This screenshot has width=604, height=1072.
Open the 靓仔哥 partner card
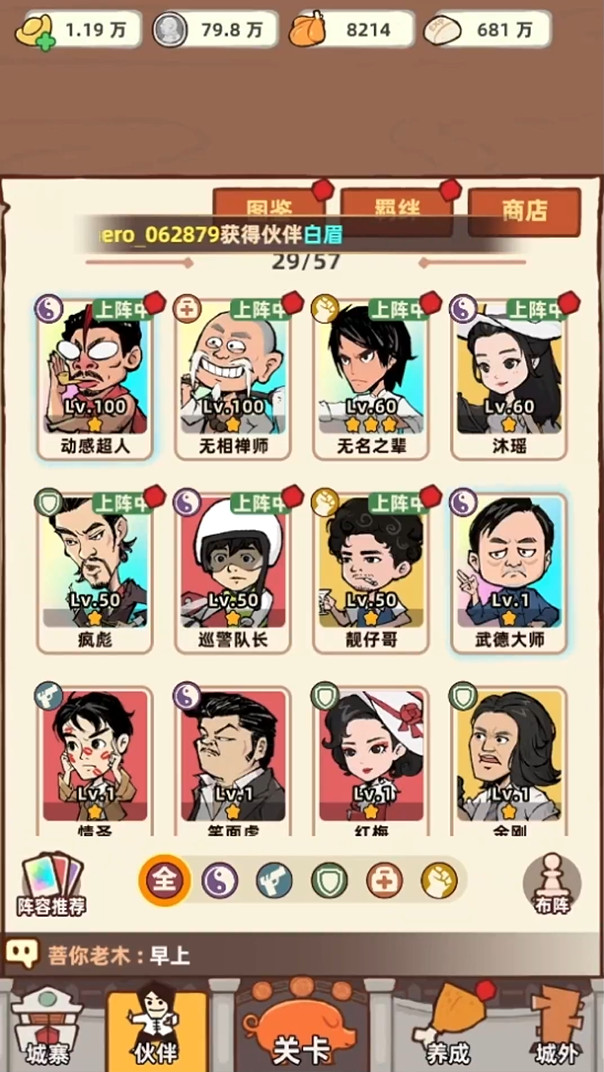click(370, 570)
